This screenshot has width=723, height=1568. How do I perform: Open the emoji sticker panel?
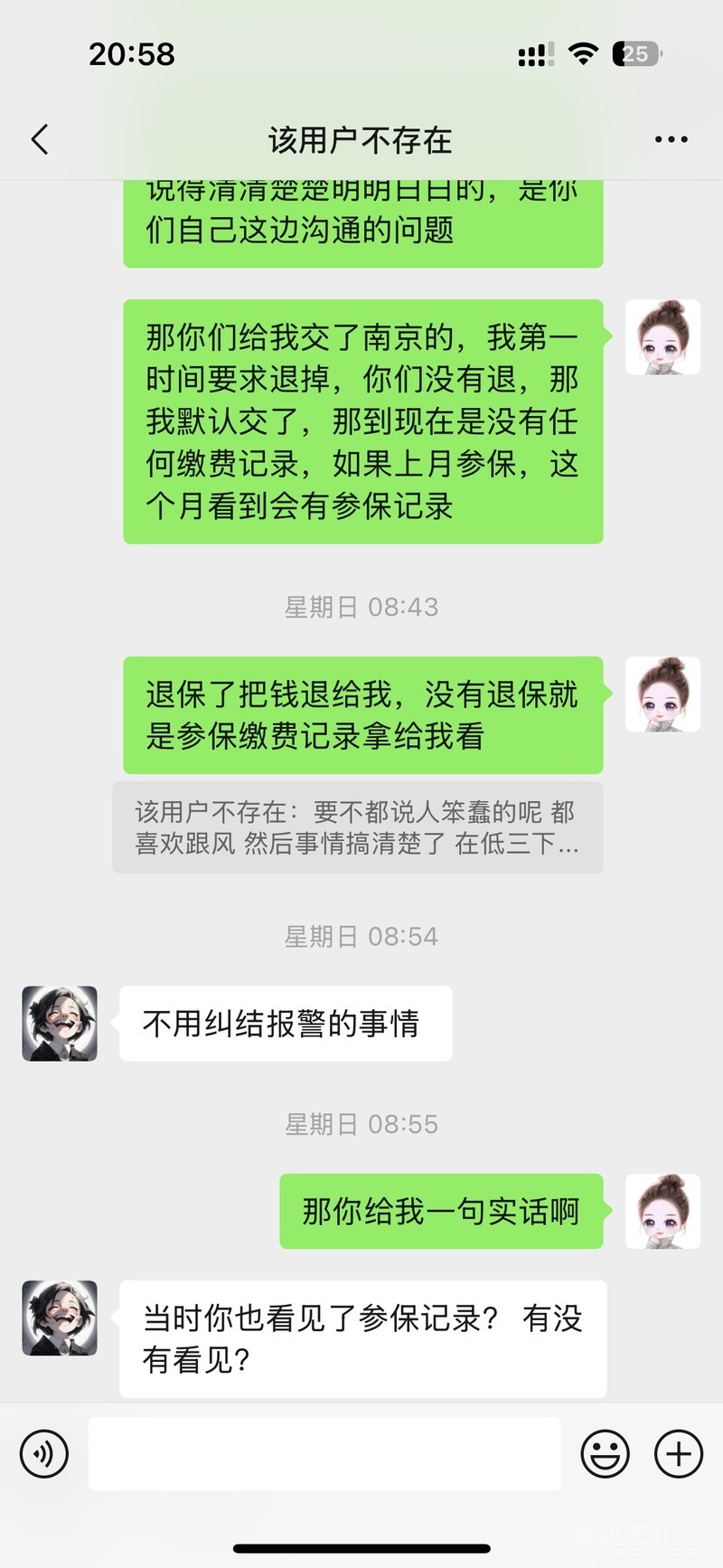tap(605, 1454)
